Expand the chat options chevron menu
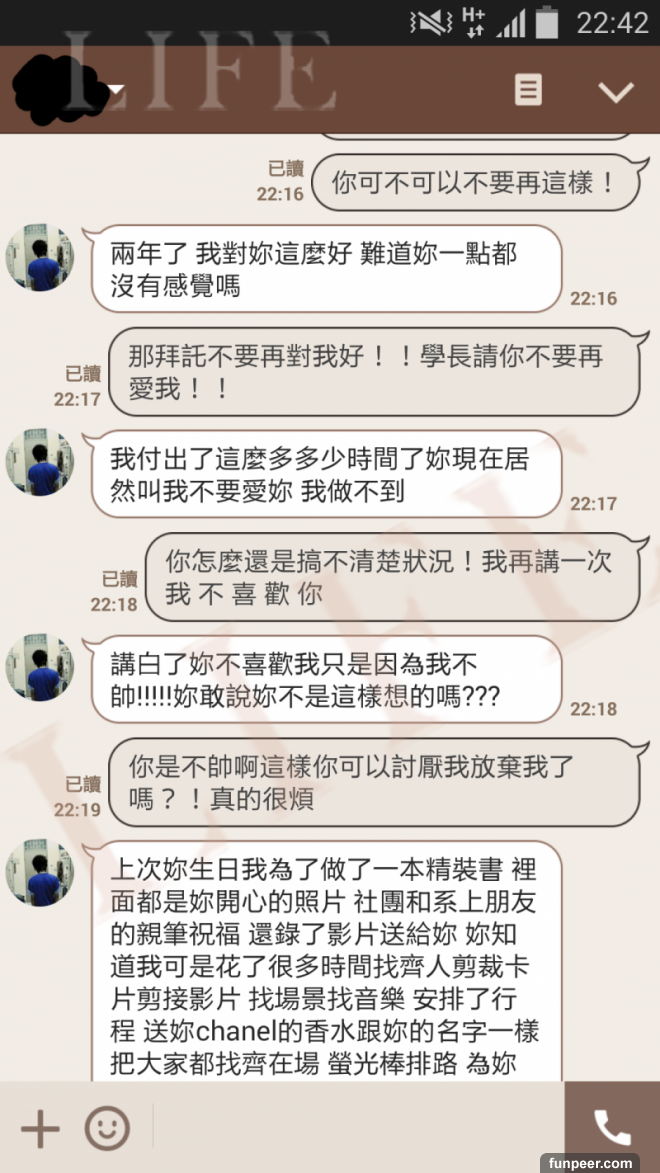Screen dimensions: 660x1173 click(615, 92)
